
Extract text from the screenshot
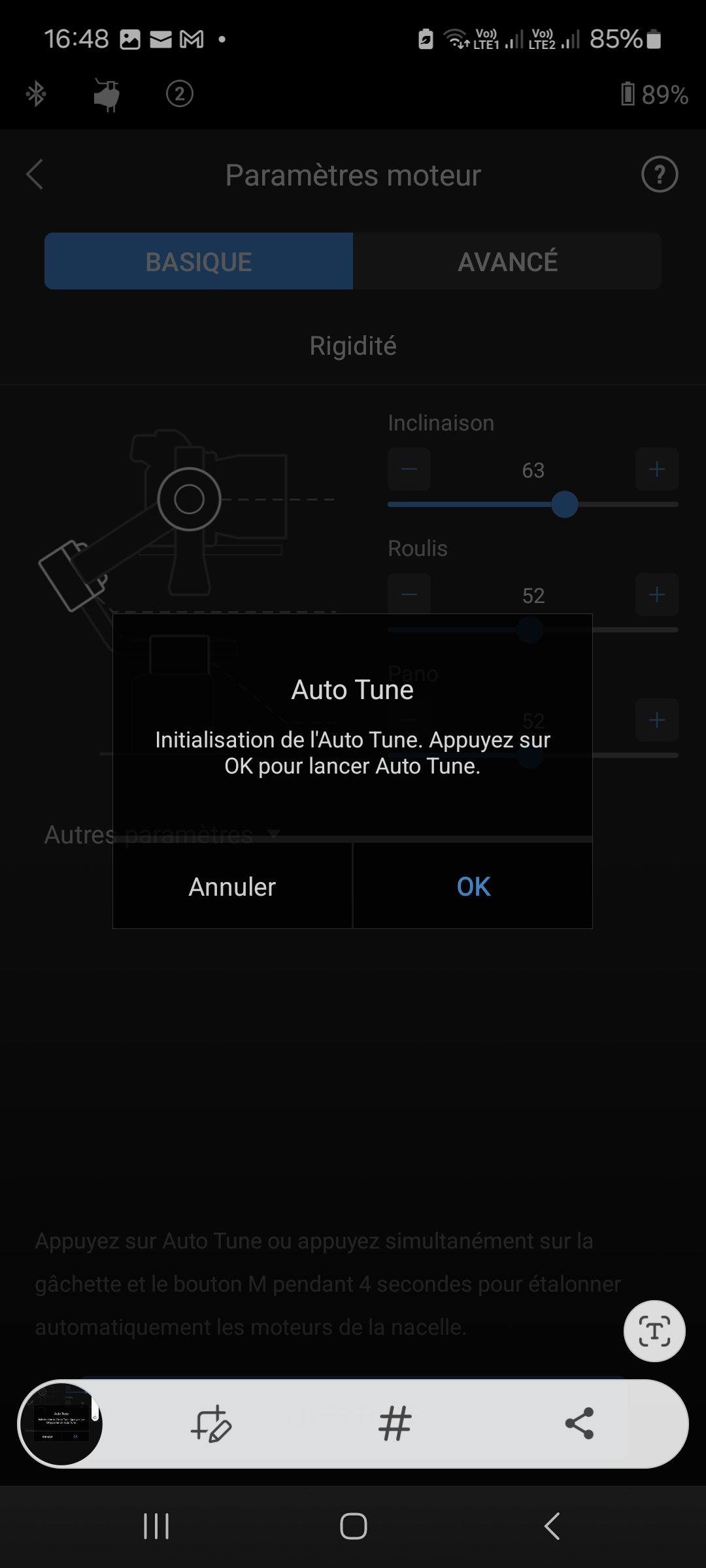pos(654,1331)
